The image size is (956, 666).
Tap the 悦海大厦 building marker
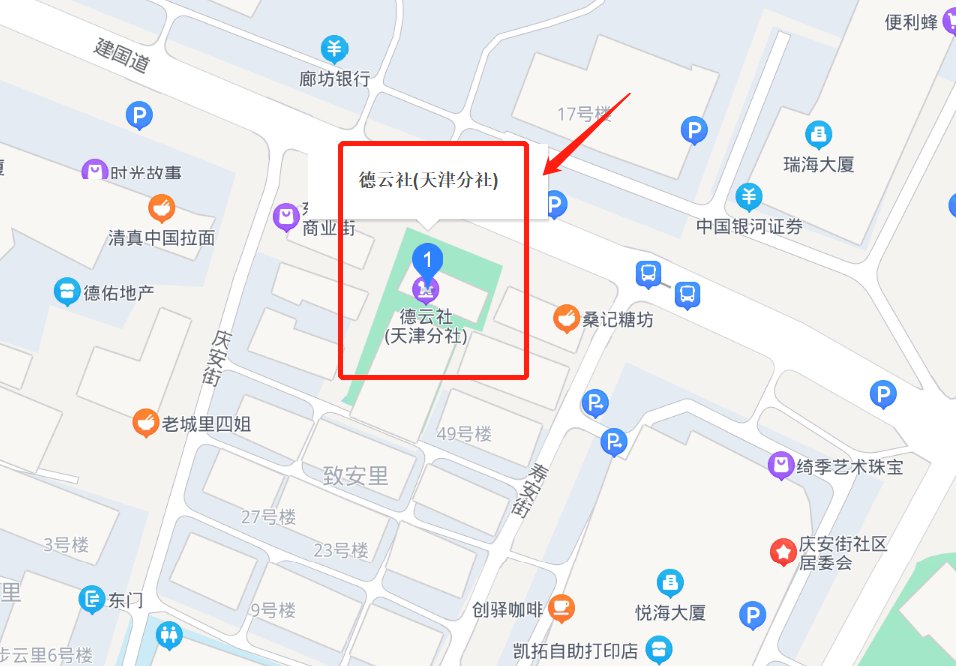pyautogui.click(x=670, y=582)
